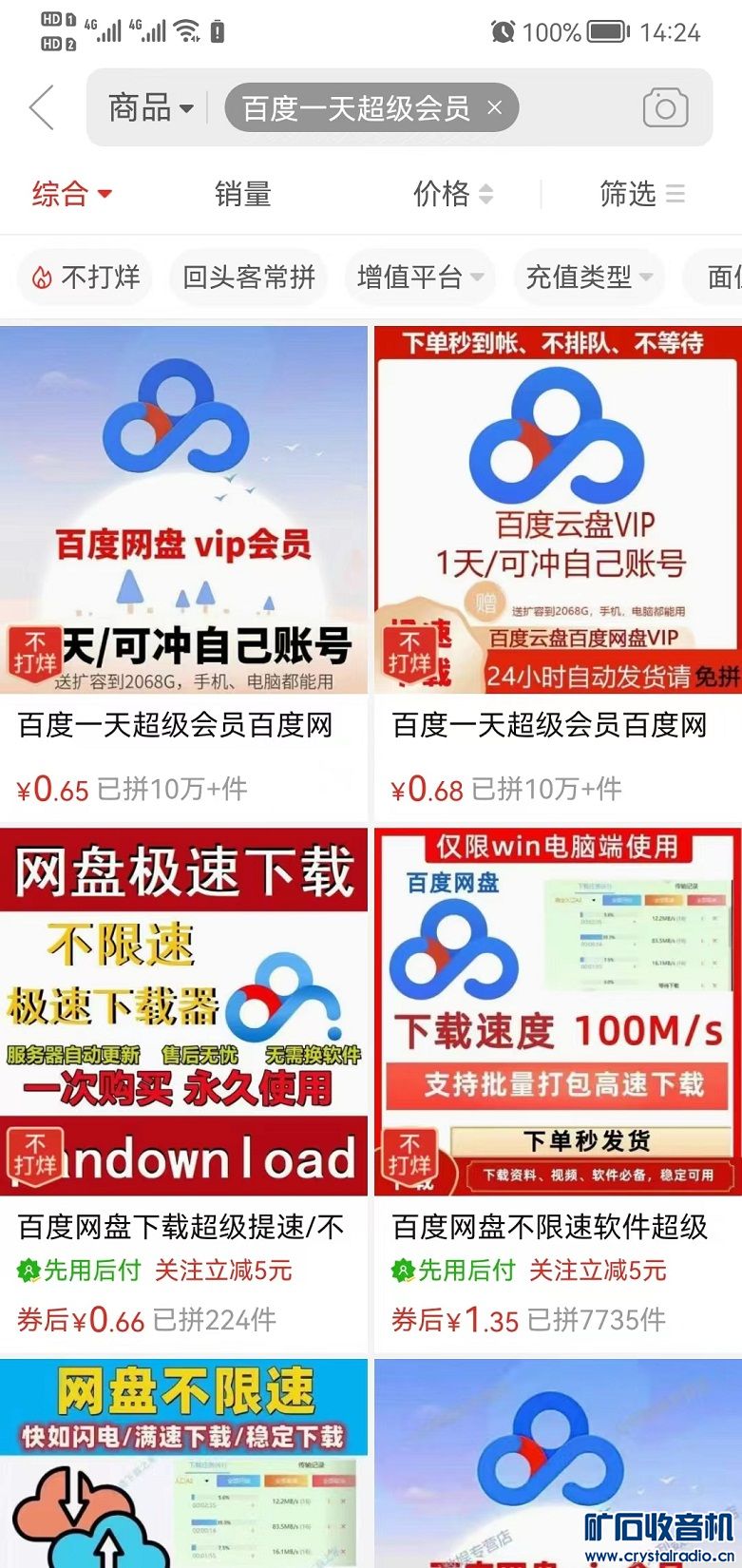The width and height of the screenshot is (742, 1568).
Task: Sort results by 价格
Action: point(452,194)
